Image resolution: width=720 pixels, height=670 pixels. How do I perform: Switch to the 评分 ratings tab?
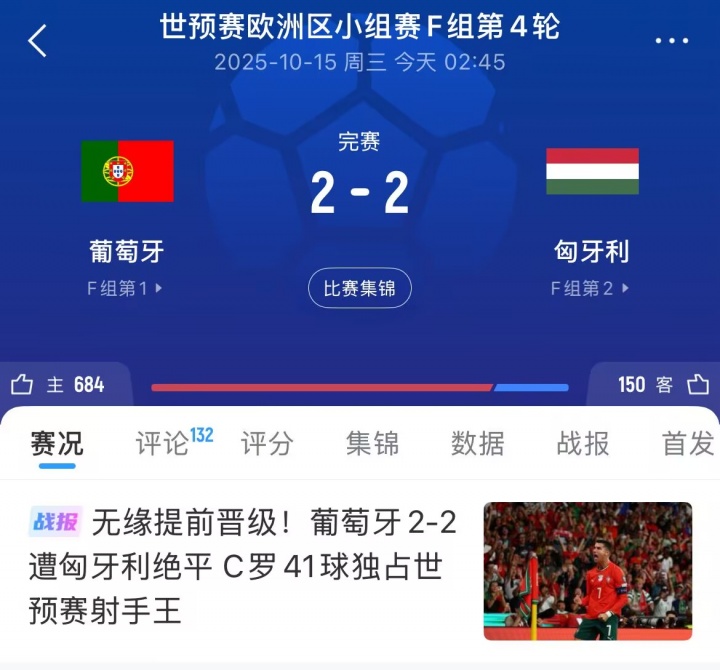267,444
